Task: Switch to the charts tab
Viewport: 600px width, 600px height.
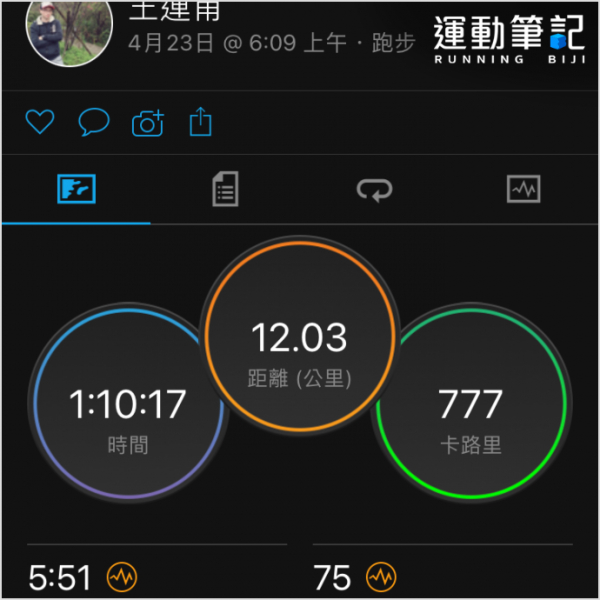Action: point(524,188)
